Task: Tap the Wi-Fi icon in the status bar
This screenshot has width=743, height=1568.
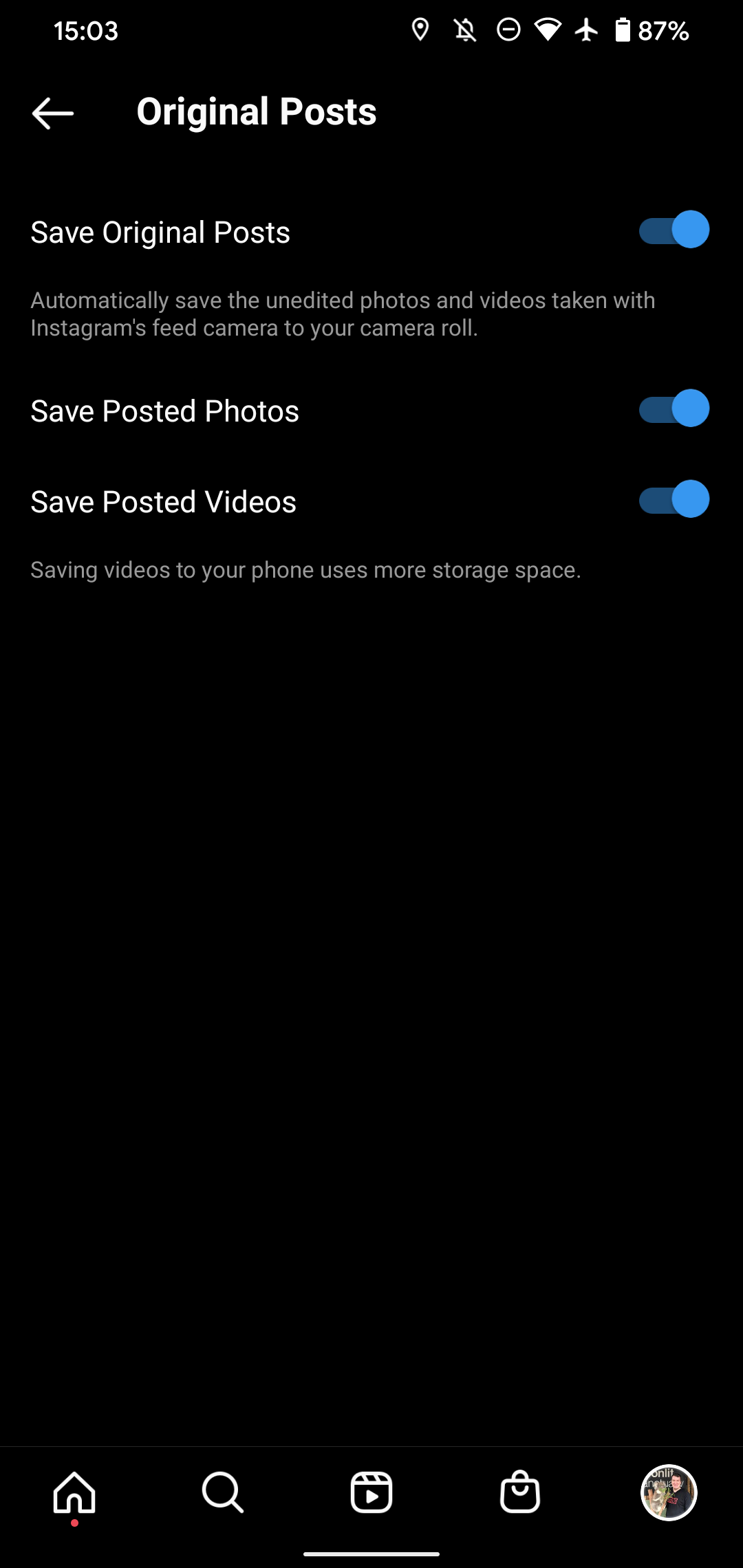Action: (x=547, y=30)
